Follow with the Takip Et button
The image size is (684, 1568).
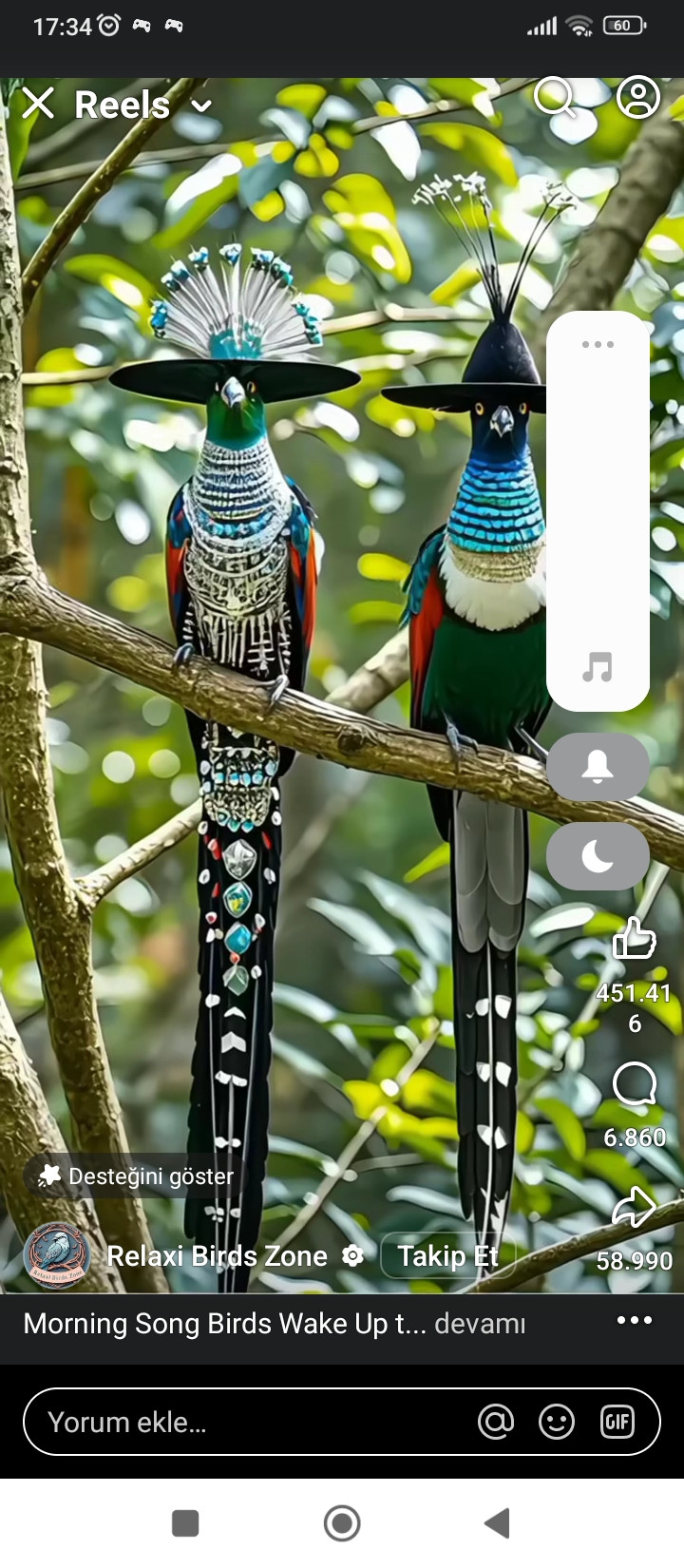[x=447, y=1256]
